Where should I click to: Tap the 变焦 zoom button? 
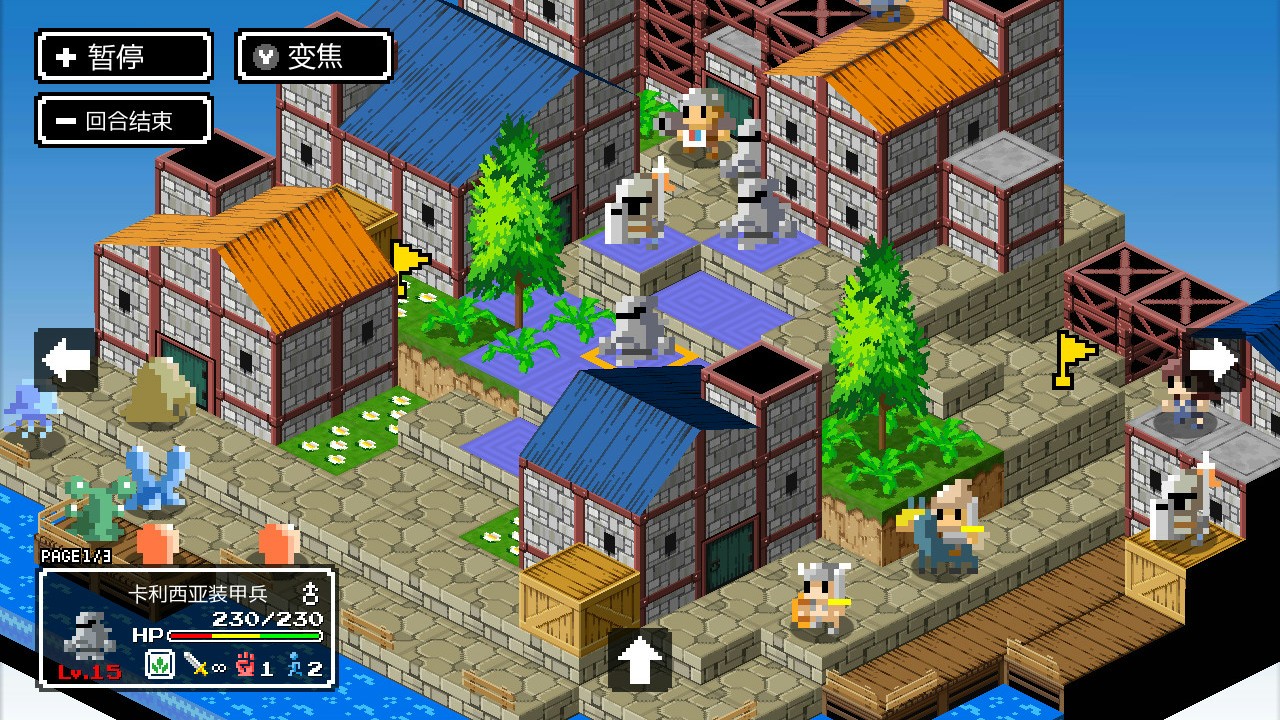coord(314,56)
